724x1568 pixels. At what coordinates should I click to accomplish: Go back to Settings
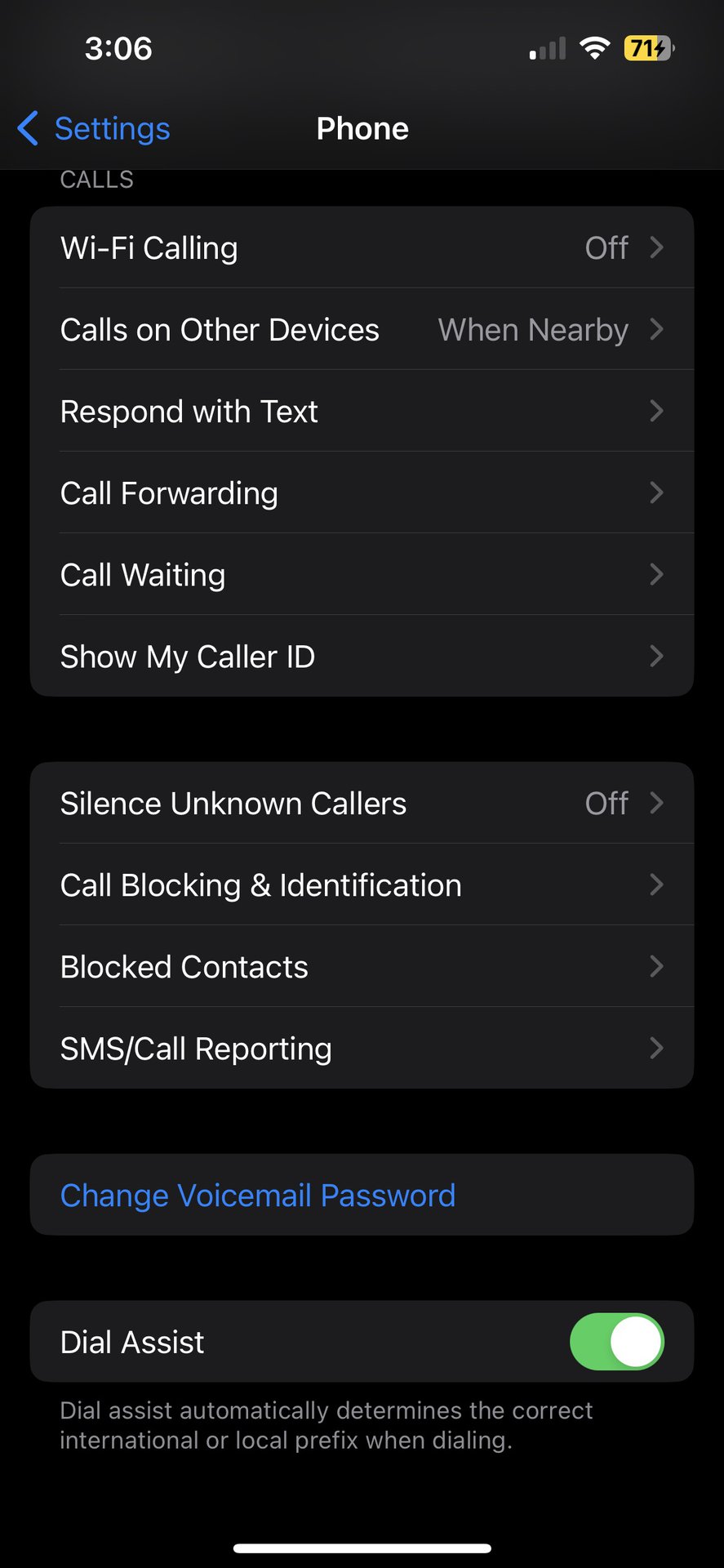95,129
